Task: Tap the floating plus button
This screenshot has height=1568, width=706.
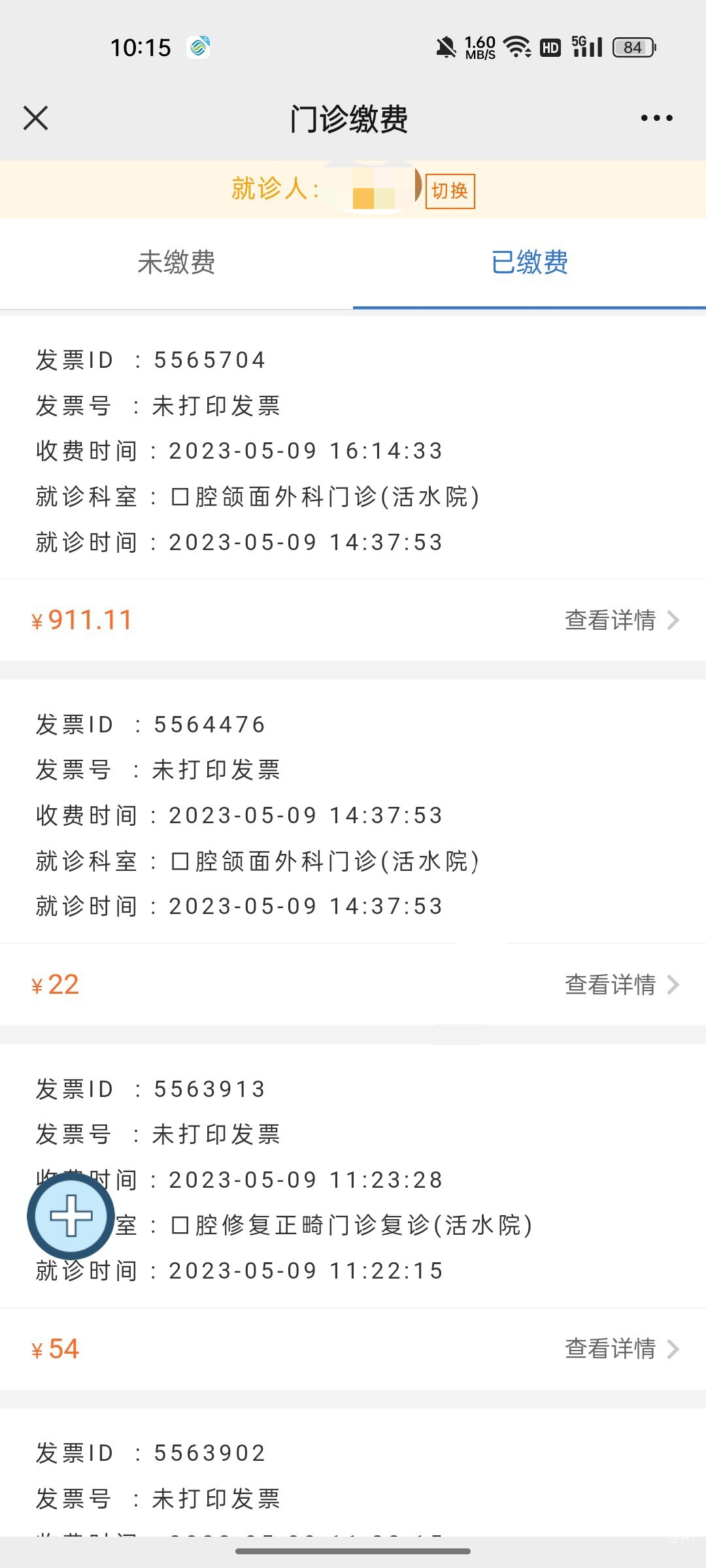Action: [x=71, y=1216]
